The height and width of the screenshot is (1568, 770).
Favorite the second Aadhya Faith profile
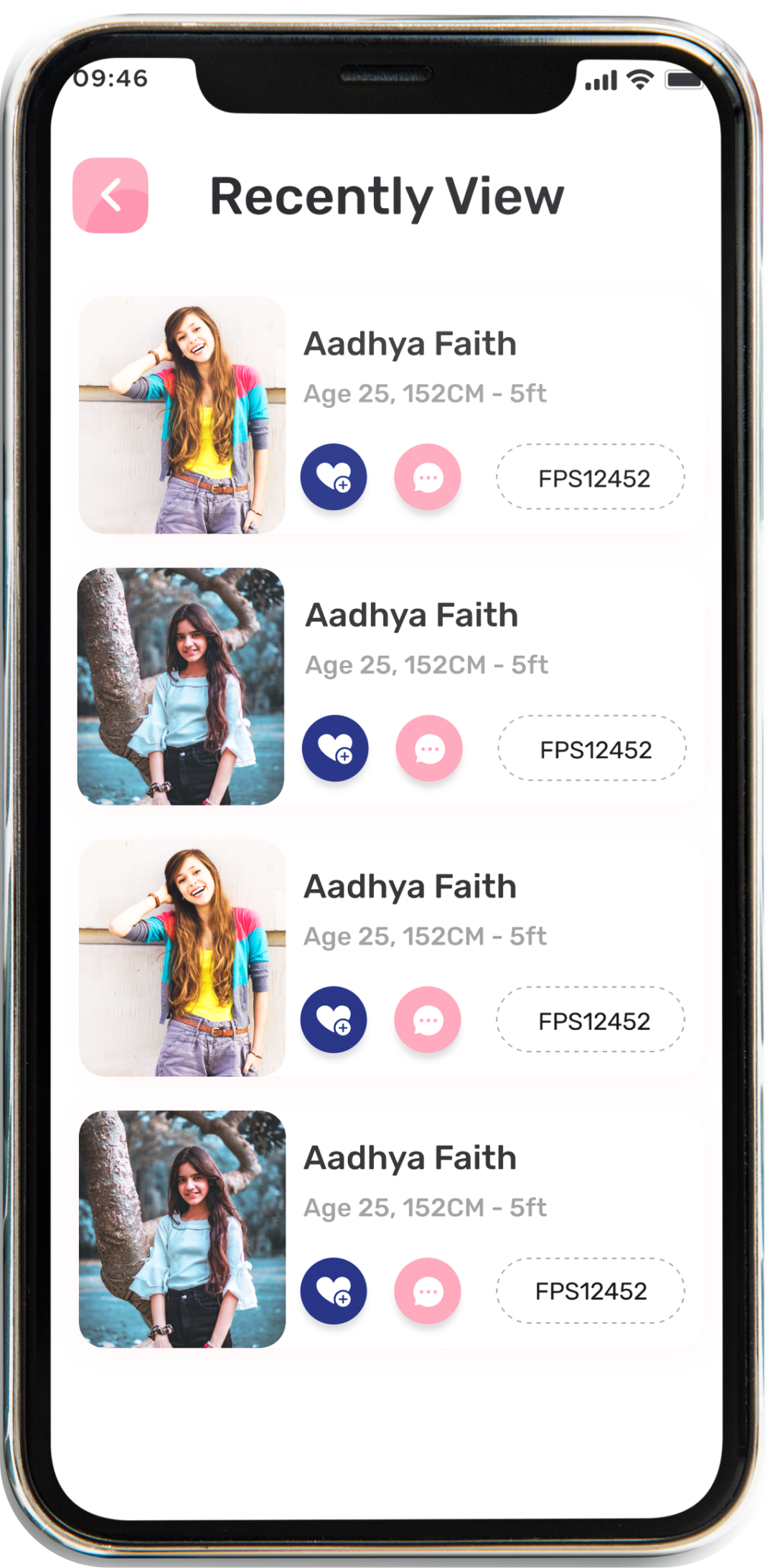pos(335,748)
